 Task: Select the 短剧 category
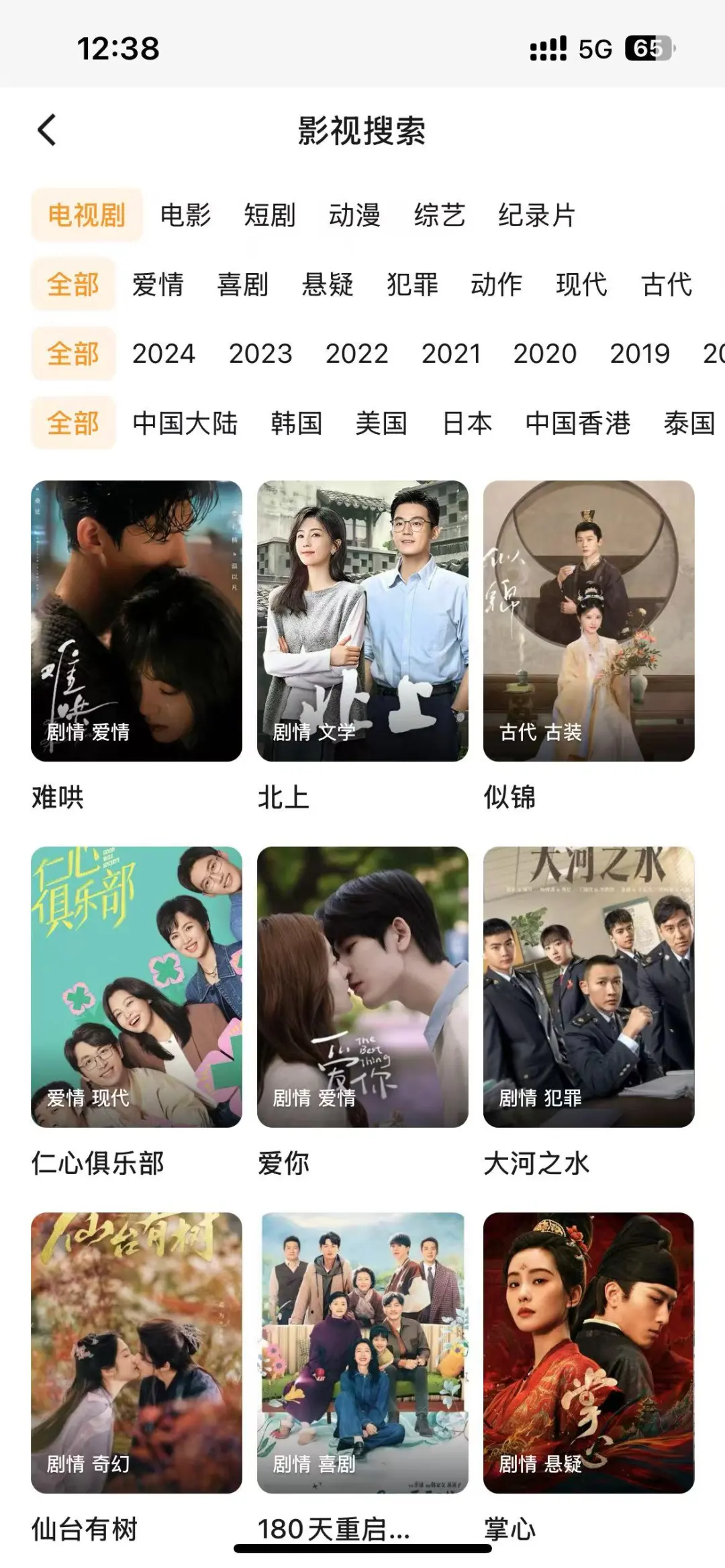(269, 215)
